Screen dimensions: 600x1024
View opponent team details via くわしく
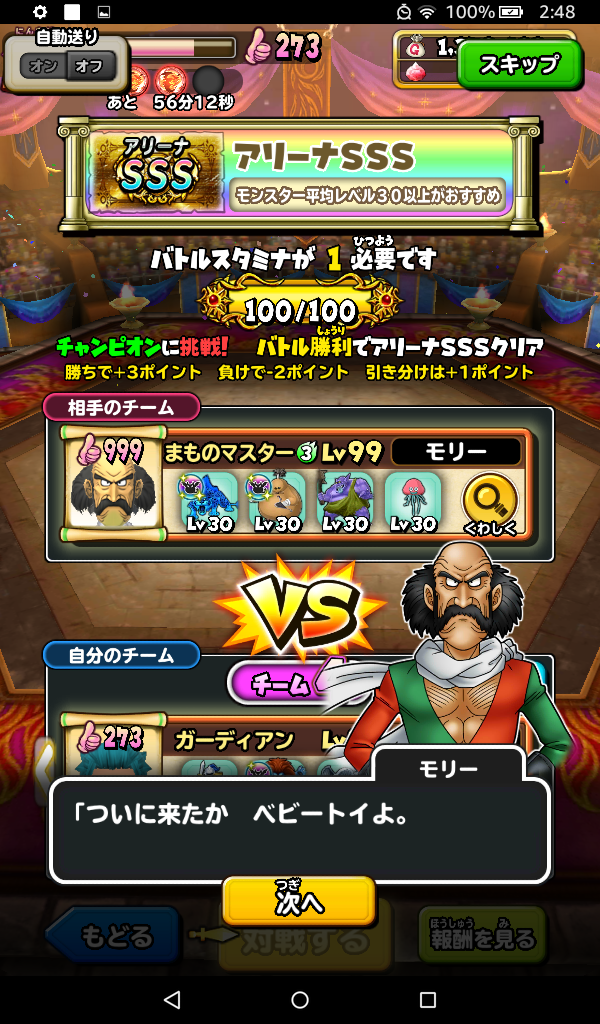coord(490,503)
